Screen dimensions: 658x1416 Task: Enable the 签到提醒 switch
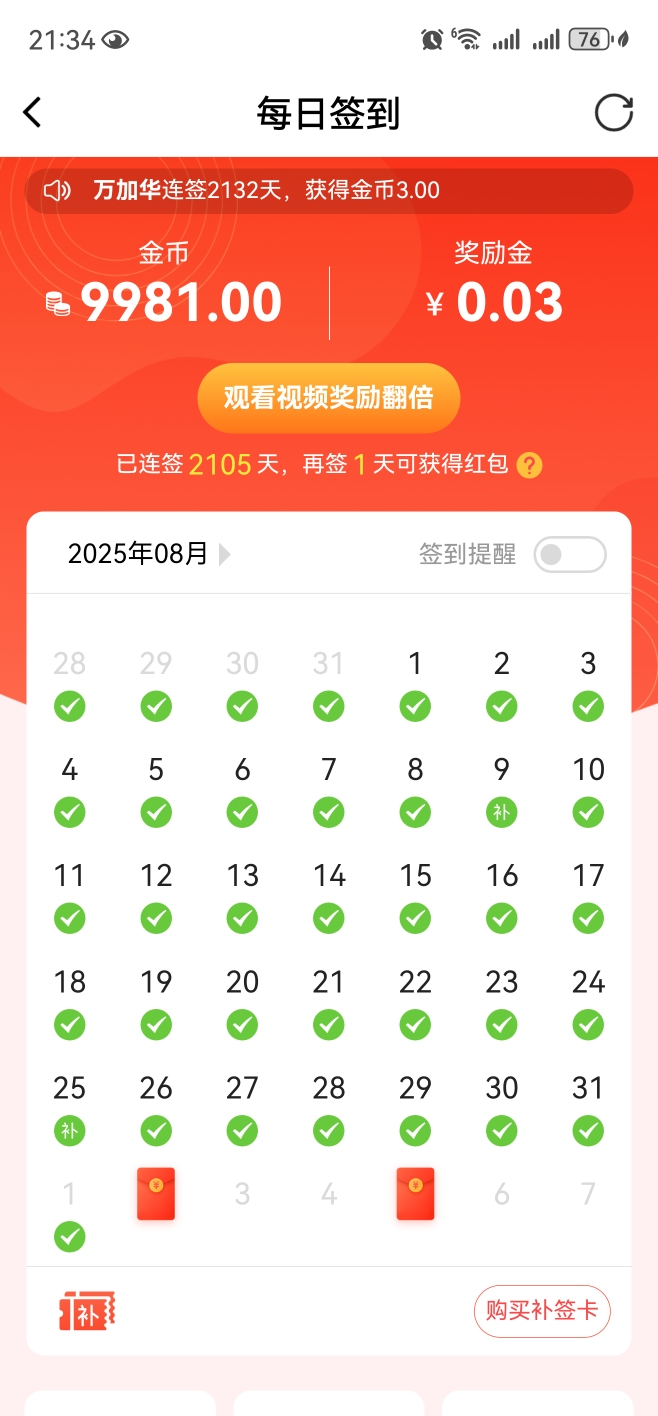(569, 555)
